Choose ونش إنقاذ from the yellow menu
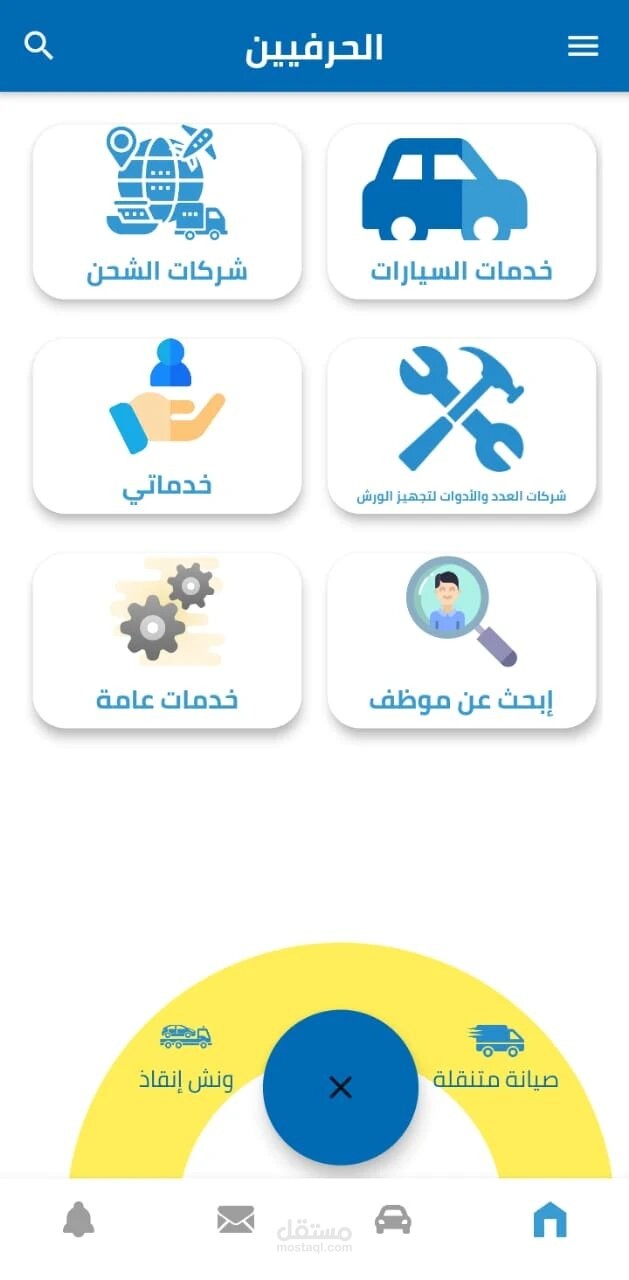Viewport: 629px width, 1280px height. coord(186,1058)
